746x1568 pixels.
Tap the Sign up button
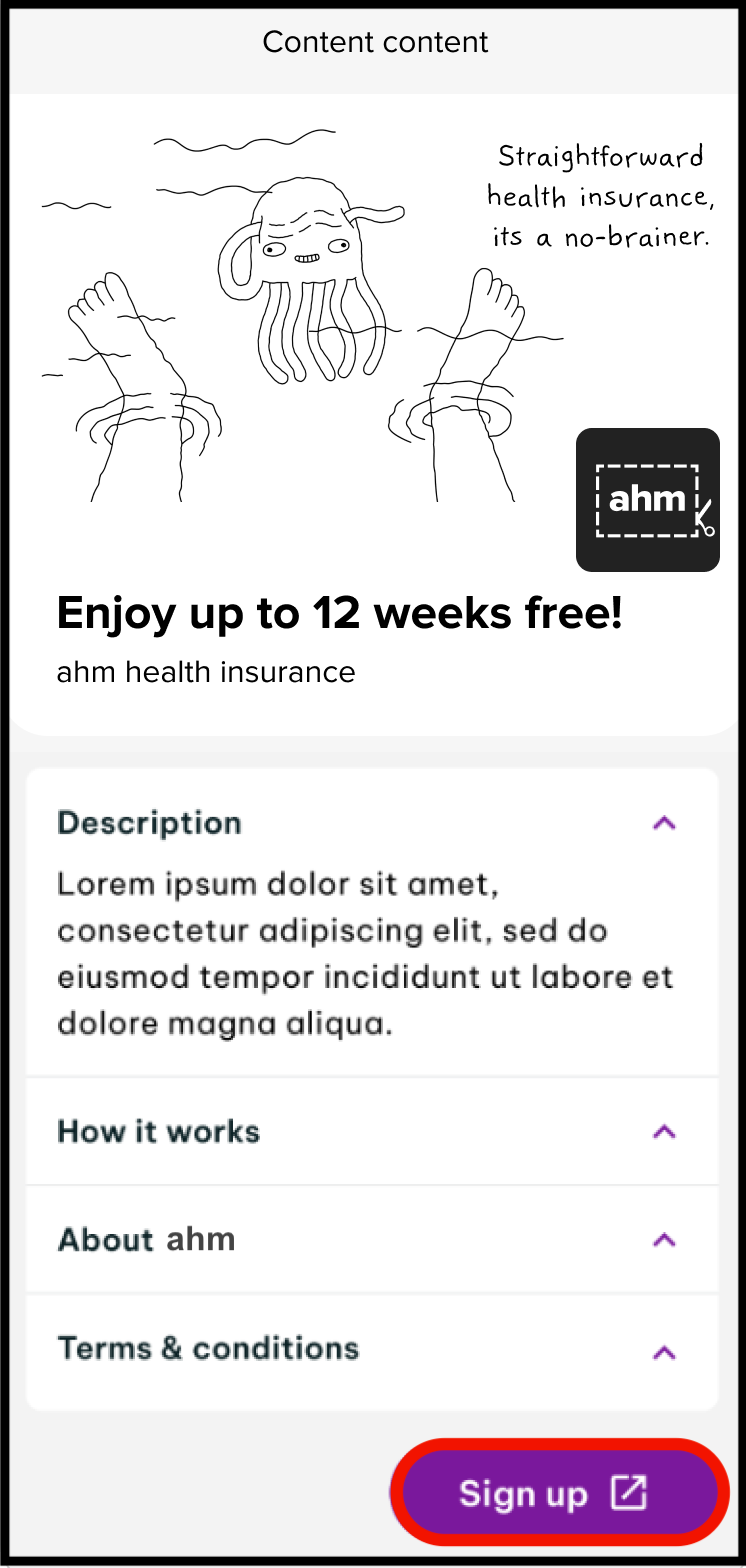[x=560, y=1493]
